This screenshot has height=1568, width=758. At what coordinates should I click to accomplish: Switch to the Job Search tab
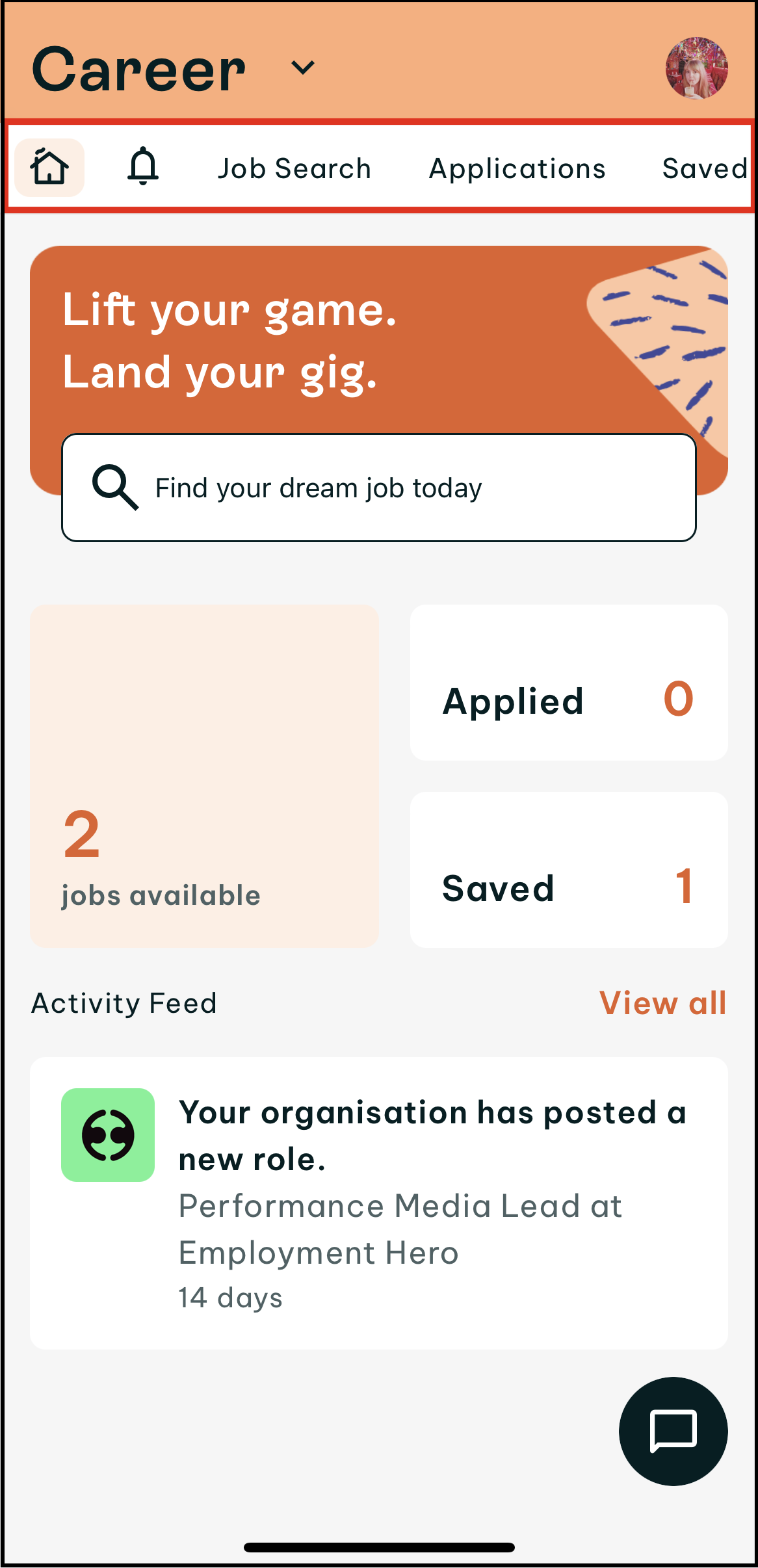click(x=294, y=168)
